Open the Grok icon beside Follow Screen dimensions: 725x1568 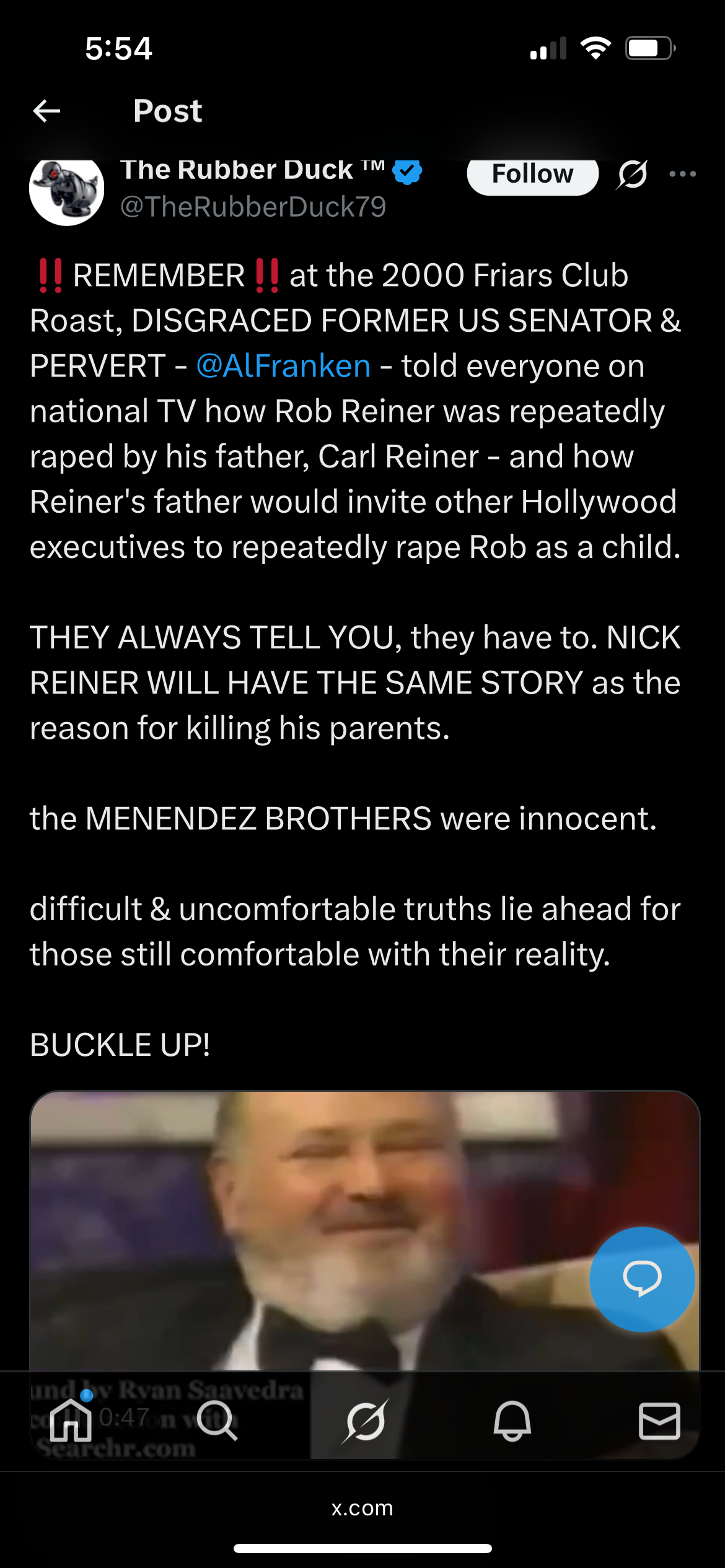[632, 175]
